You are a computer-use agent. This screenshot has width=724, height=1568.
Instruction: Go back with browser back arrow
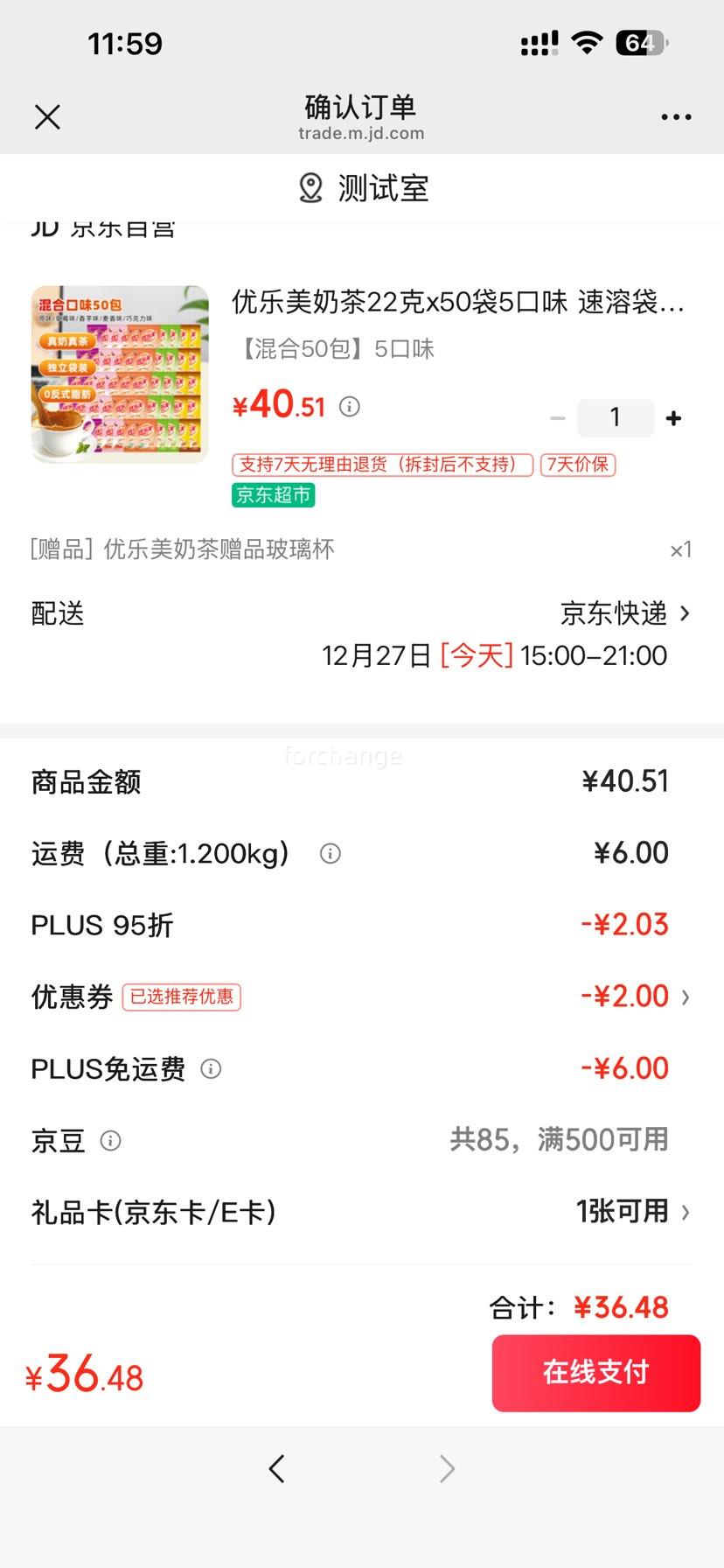pyautogui.click(x=277, y=1469)
